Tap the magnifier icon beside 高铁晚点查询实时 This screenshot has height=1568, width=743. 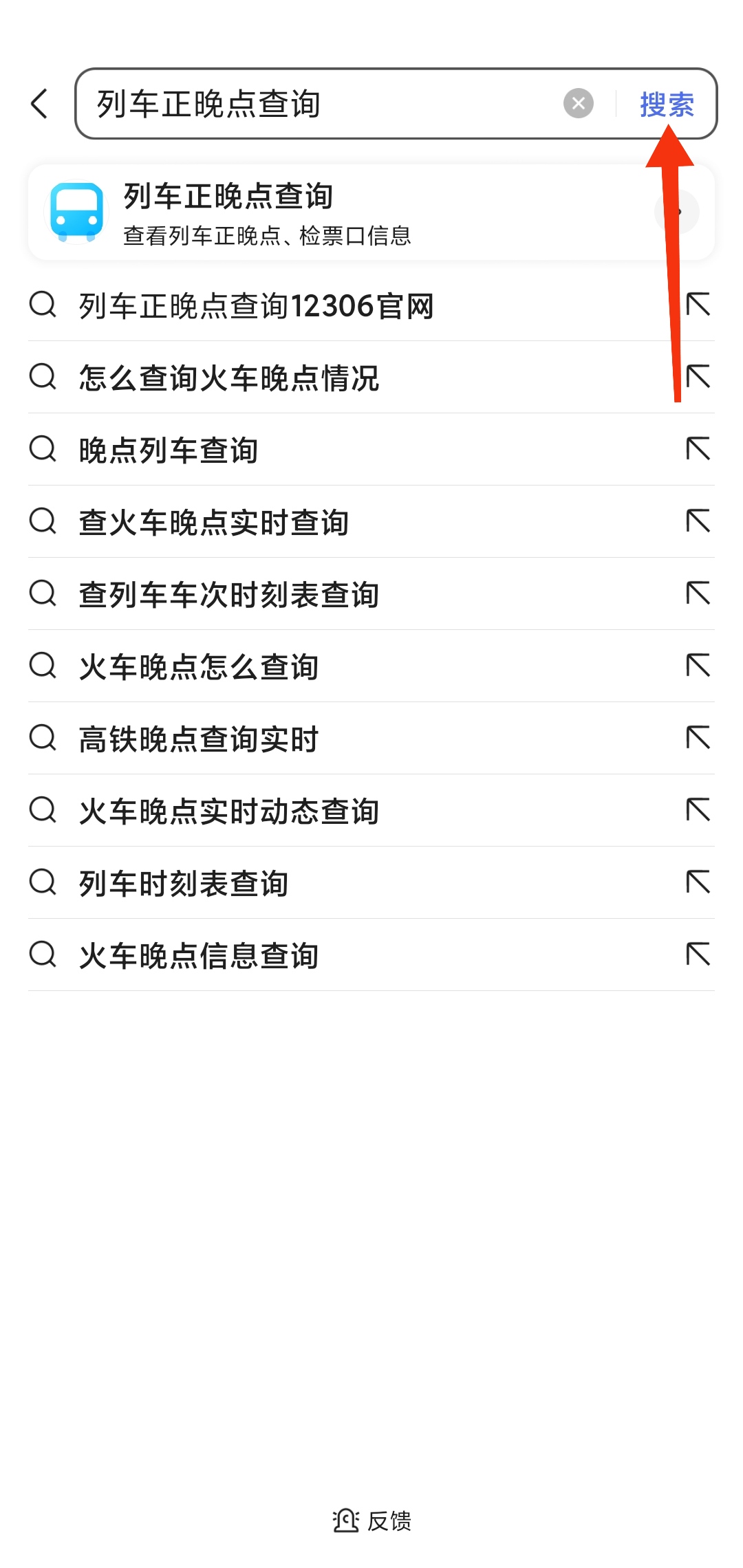[x=43, y=738]
